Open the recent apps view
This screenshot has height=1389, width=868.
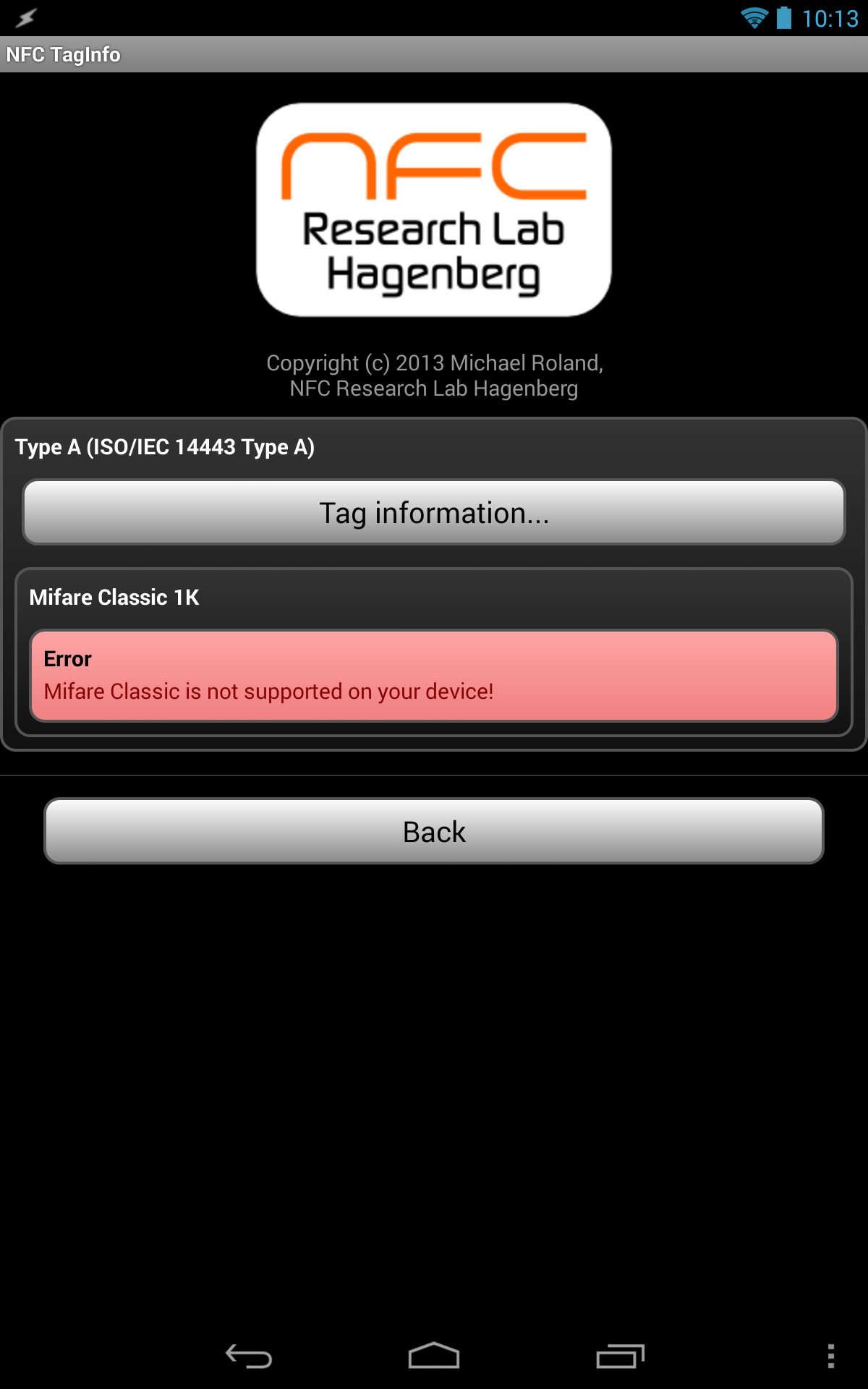(620, 1356)
